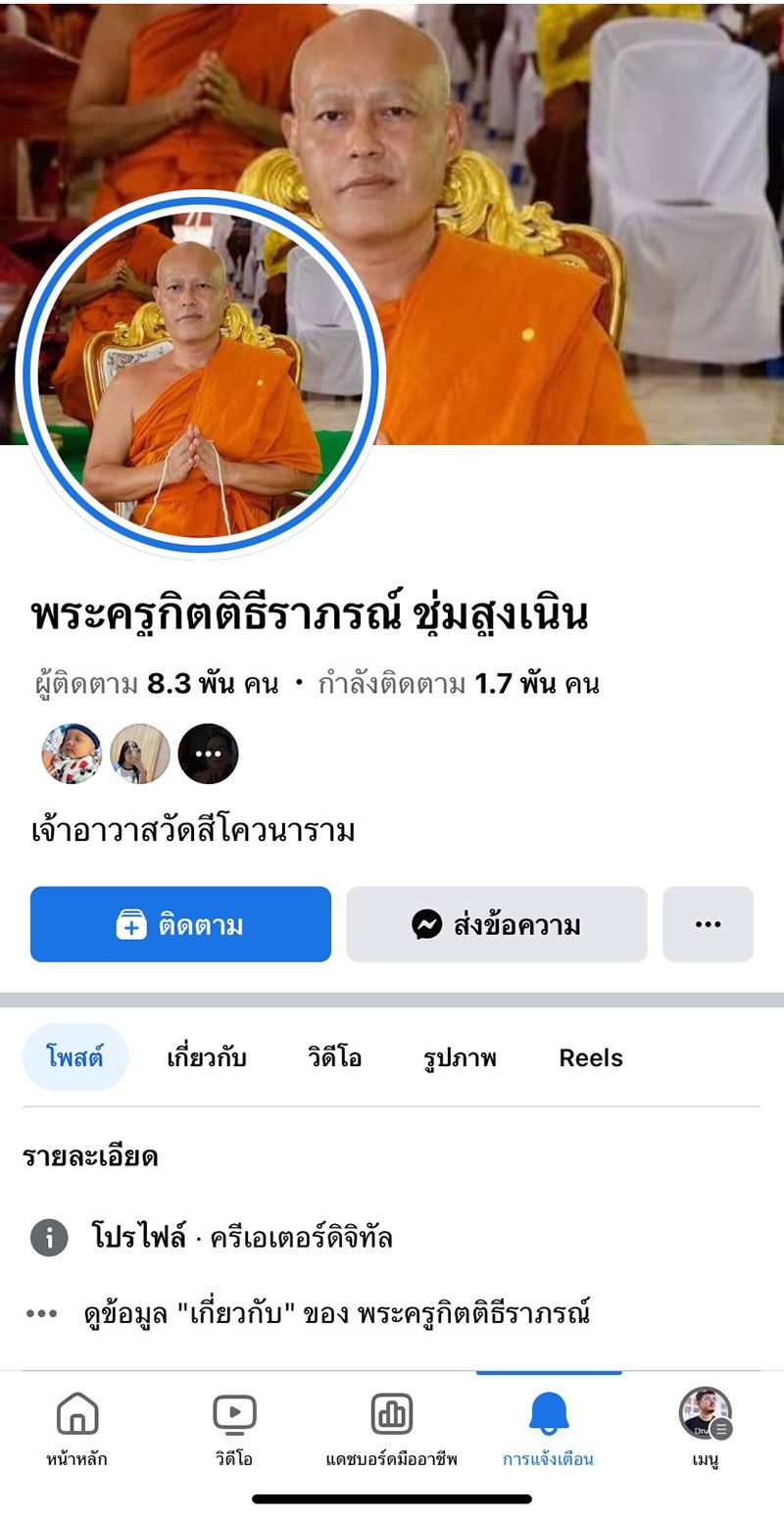This screenshot has height=1519, width=784.
Task: Open the รูปภาพ (Photos) tab
Action: (460, 1057)
